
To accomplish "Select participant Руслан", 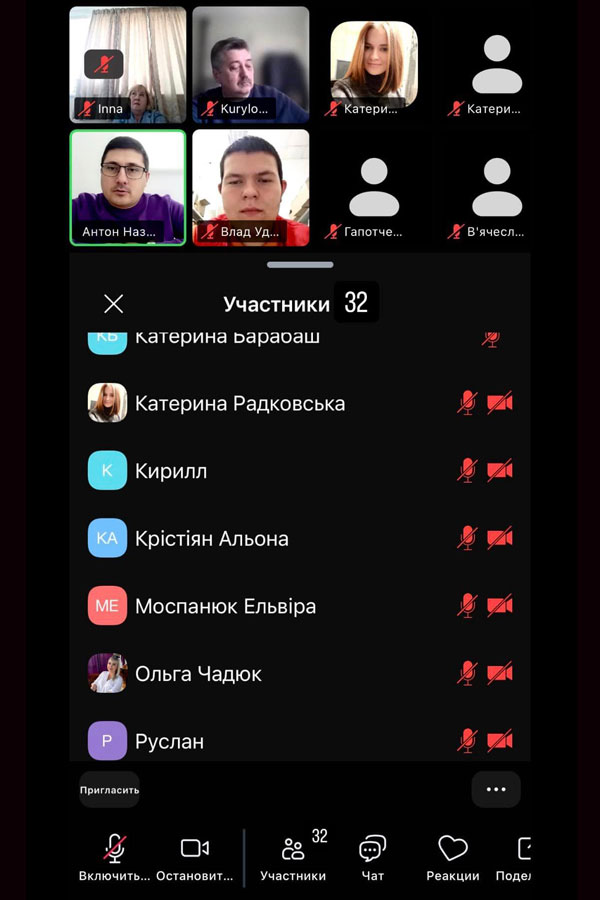I will 170,742.
